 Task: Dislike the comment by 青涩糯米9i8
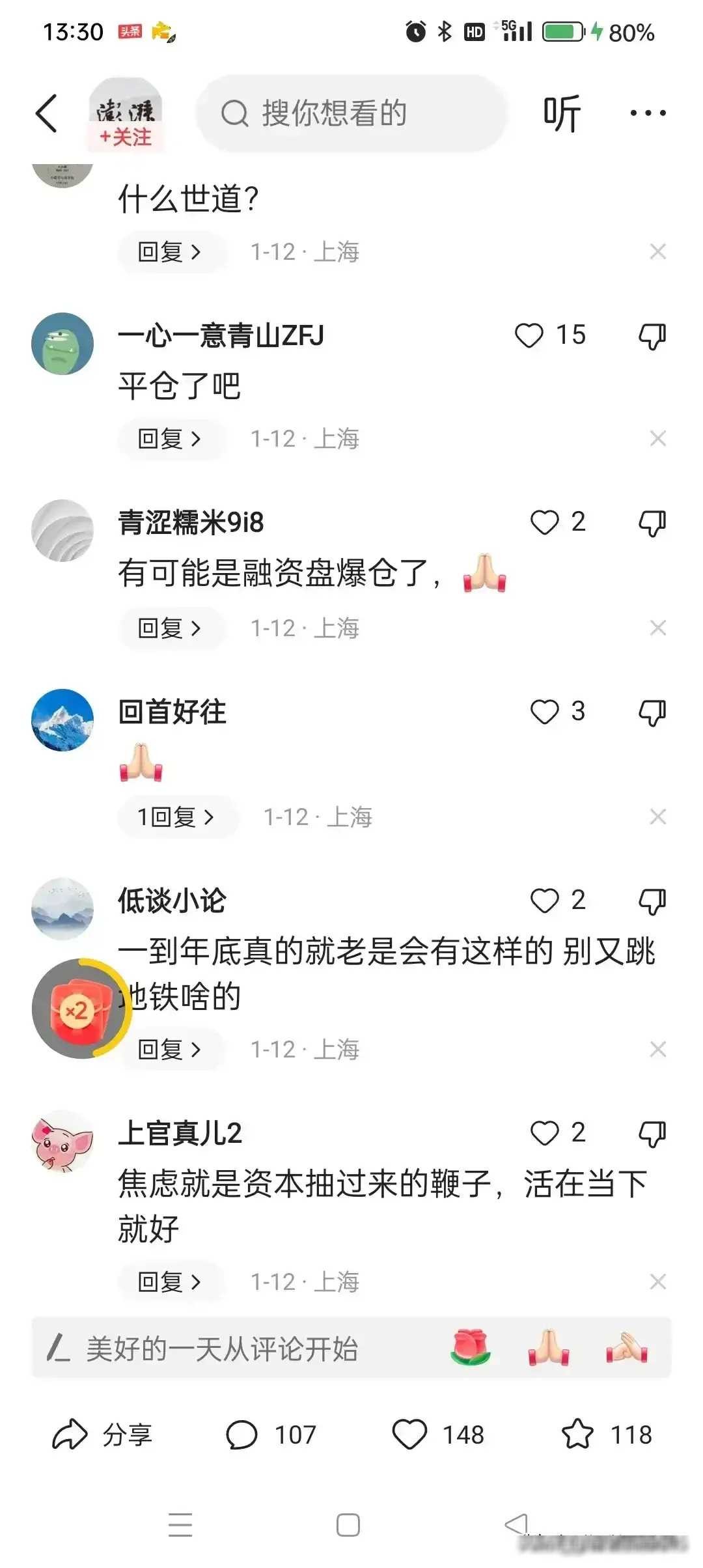pyautogui.click(x=652, y=523)
